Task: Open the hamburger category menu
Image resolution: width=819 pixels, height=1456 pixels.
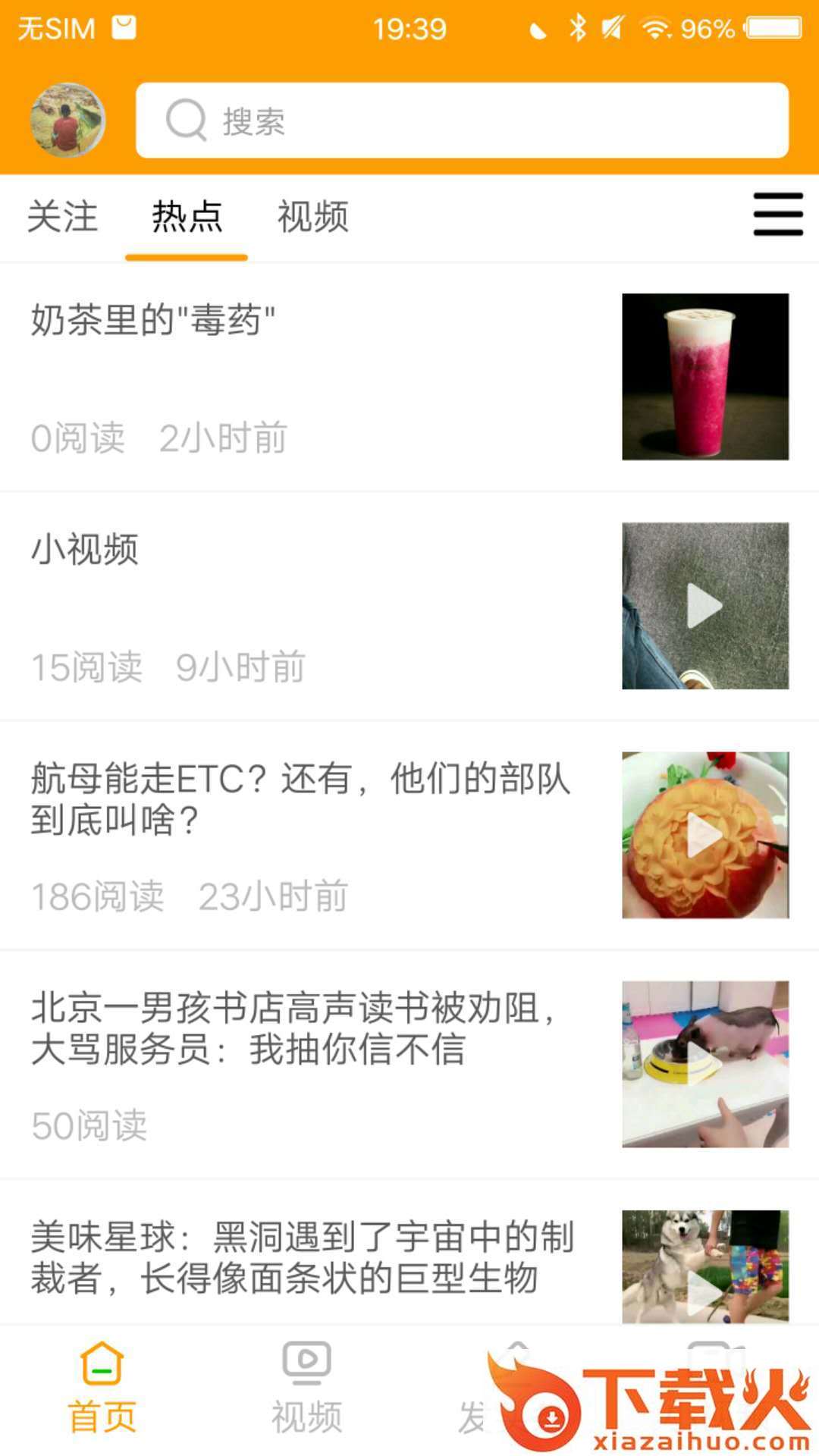Action: click(x=777, y=215)
